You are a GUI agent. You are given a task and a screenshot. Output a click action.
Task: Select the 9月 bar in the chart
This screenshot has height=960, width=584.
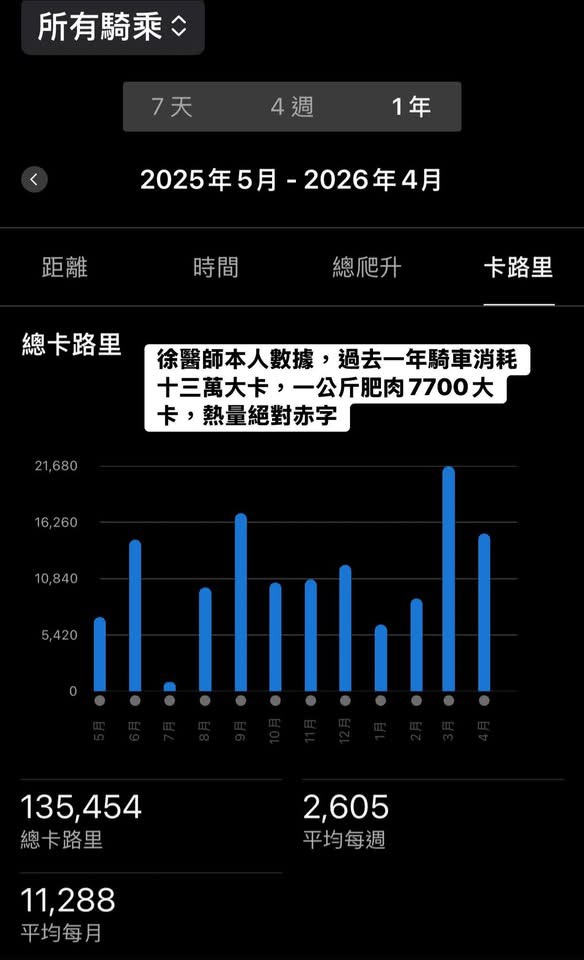point(241,602)
